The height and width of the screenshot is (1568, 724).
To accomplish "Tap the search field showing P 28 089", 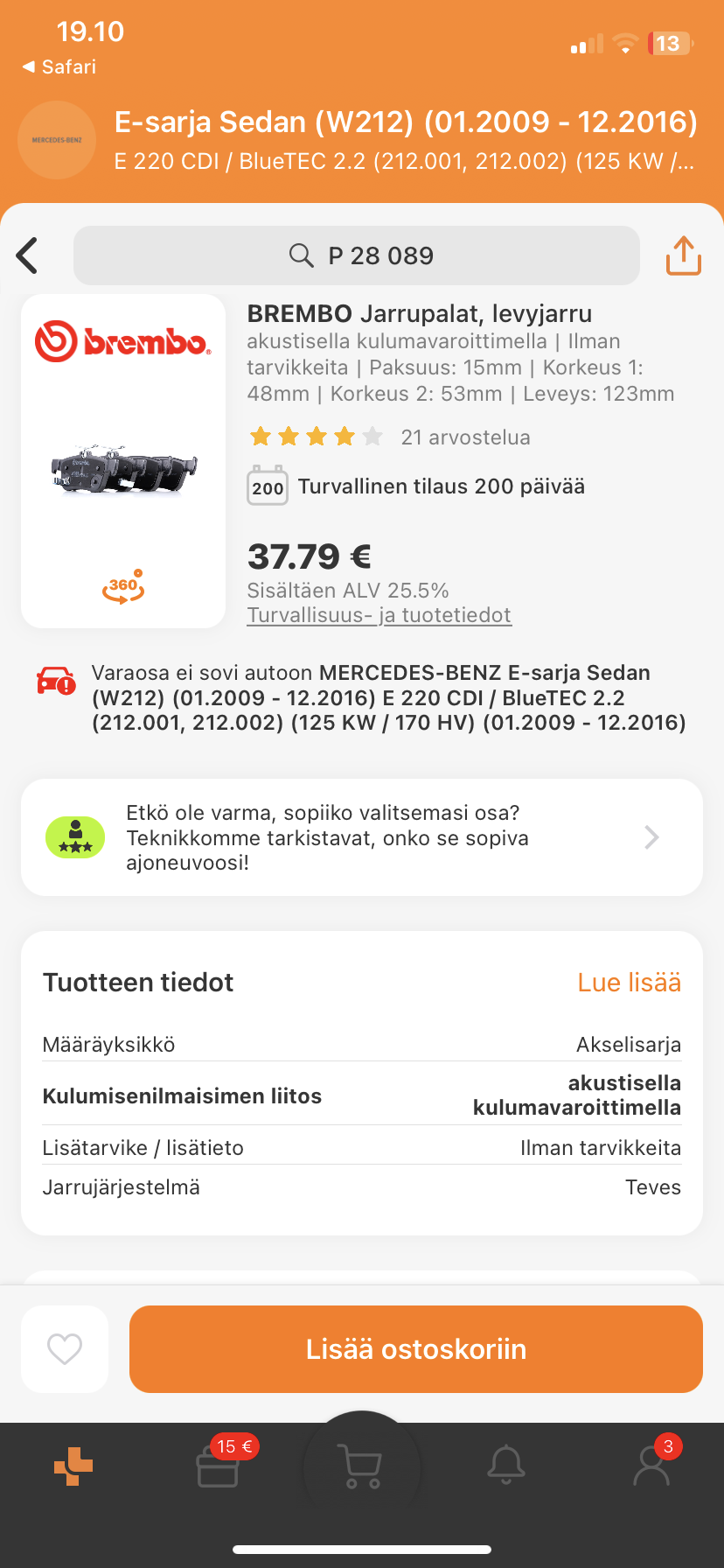I will 357,255.
